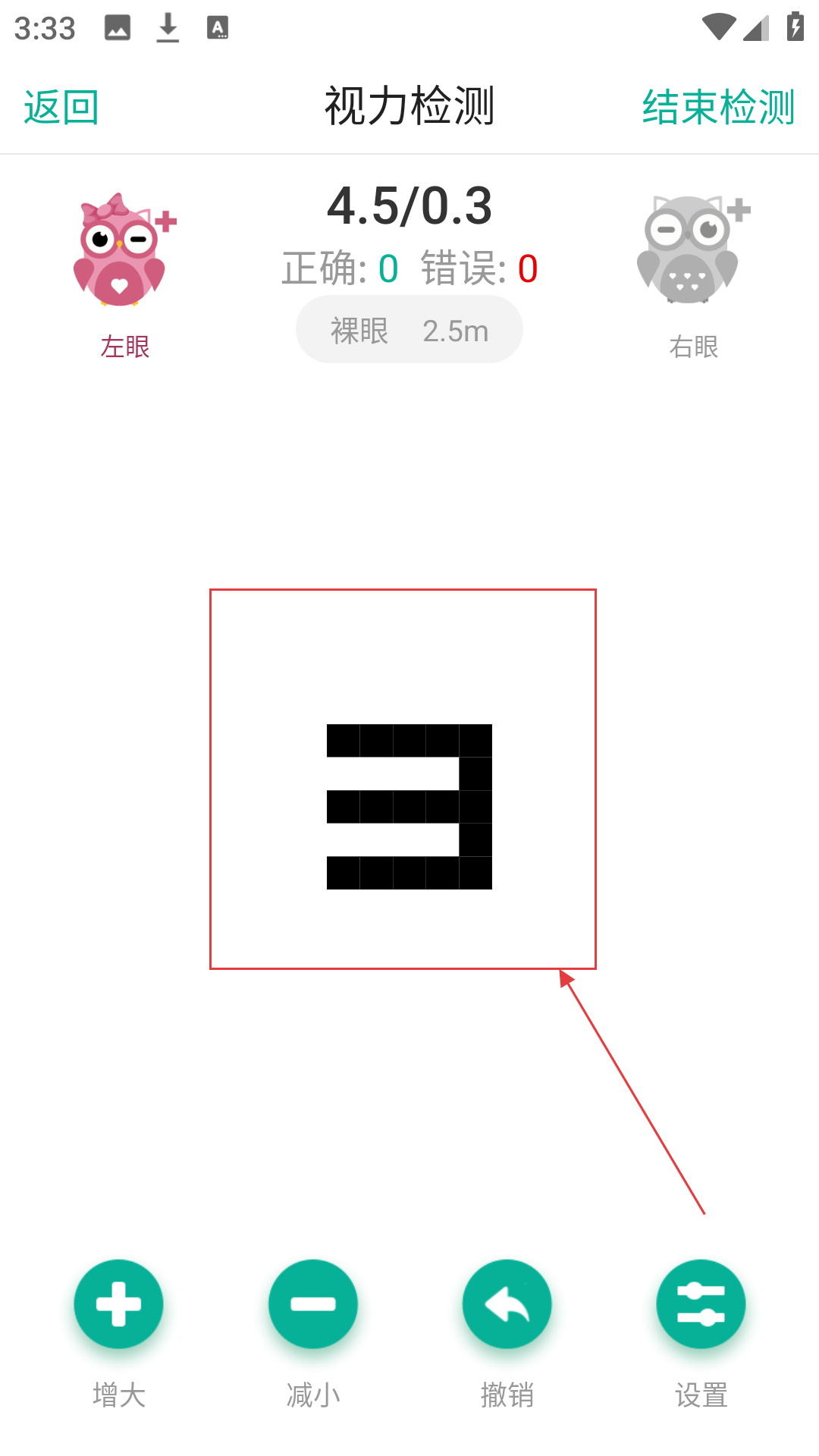Switch to the 右眼 gray owl
Image resolution: width=819 pixels, height=1456 pixels.
693,249
